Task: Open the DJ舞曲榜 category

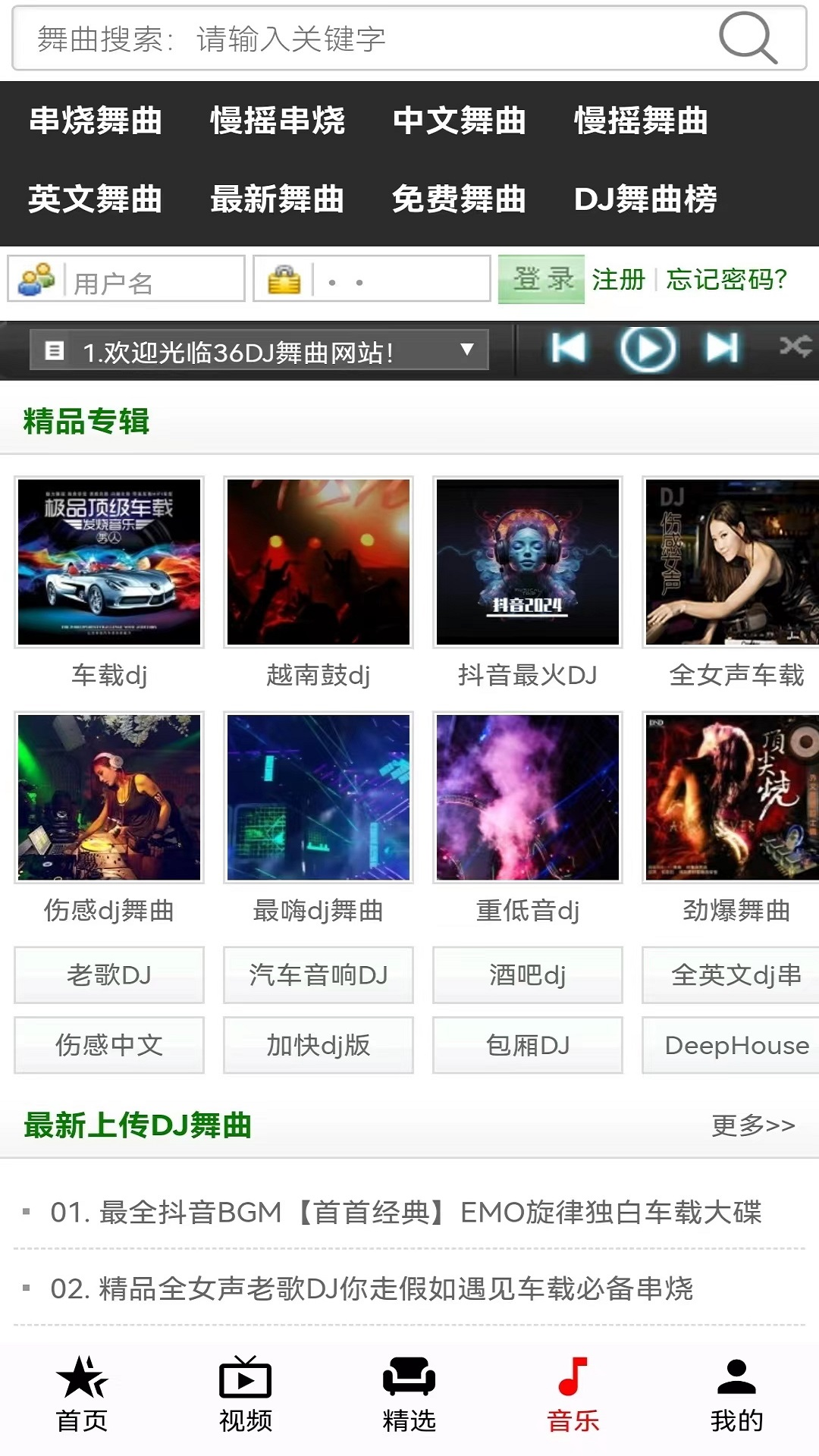Action: tap(646, 199)
